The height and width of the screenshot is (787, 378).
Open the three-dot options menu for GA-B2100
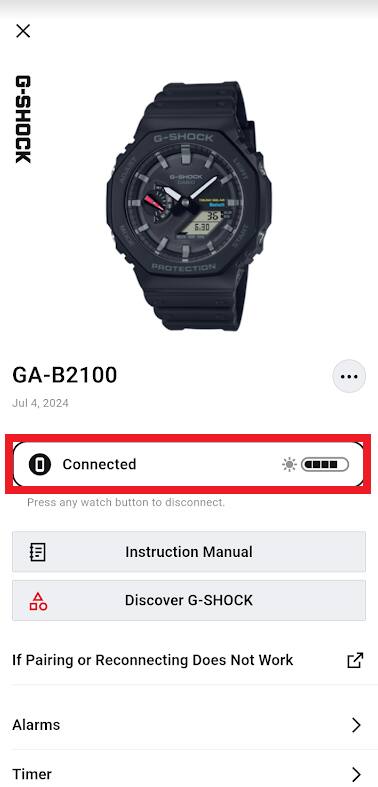pos(349,376)
